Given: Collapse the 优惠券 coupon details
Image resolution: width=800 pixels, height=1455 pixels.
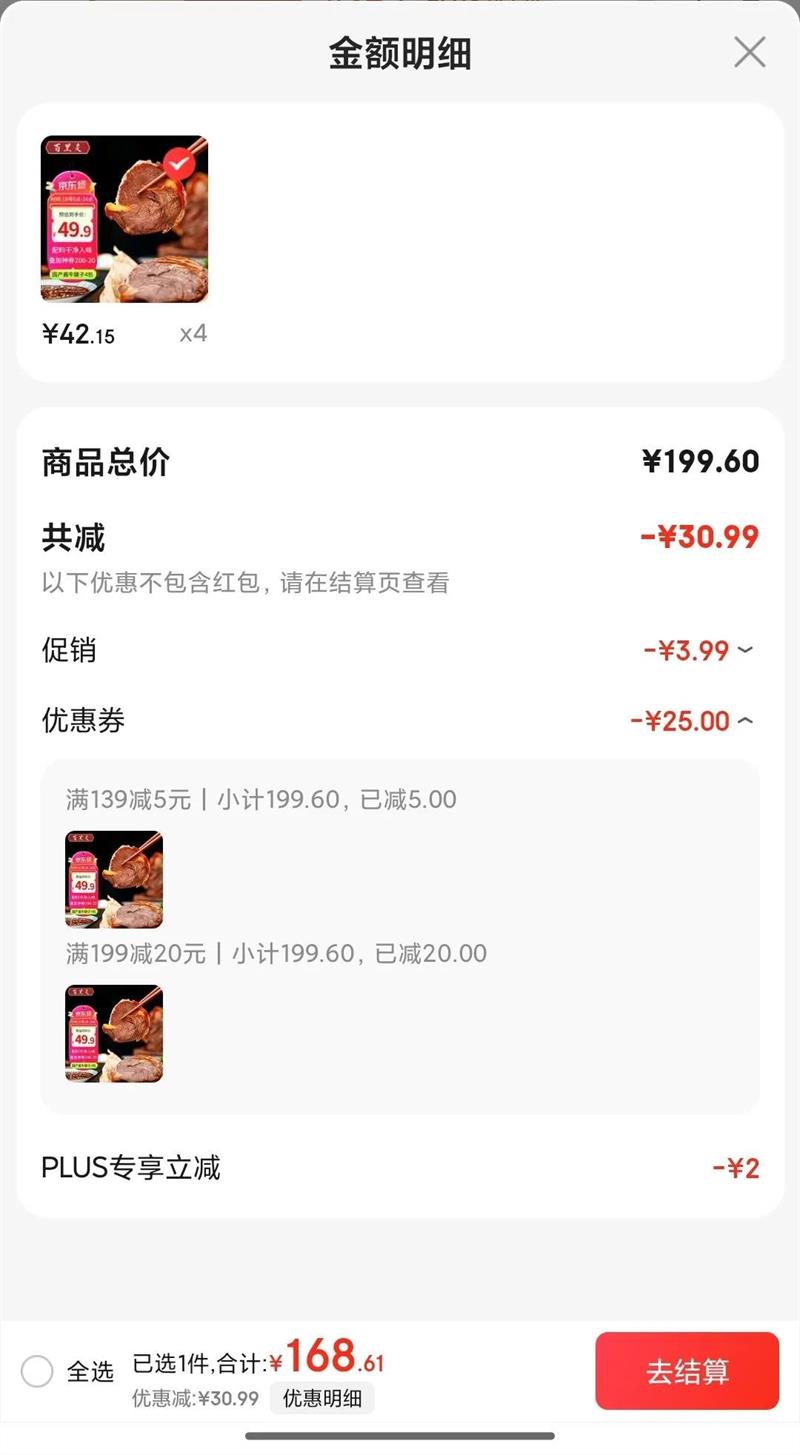Looking at the screenshot, I should [745, 720].
